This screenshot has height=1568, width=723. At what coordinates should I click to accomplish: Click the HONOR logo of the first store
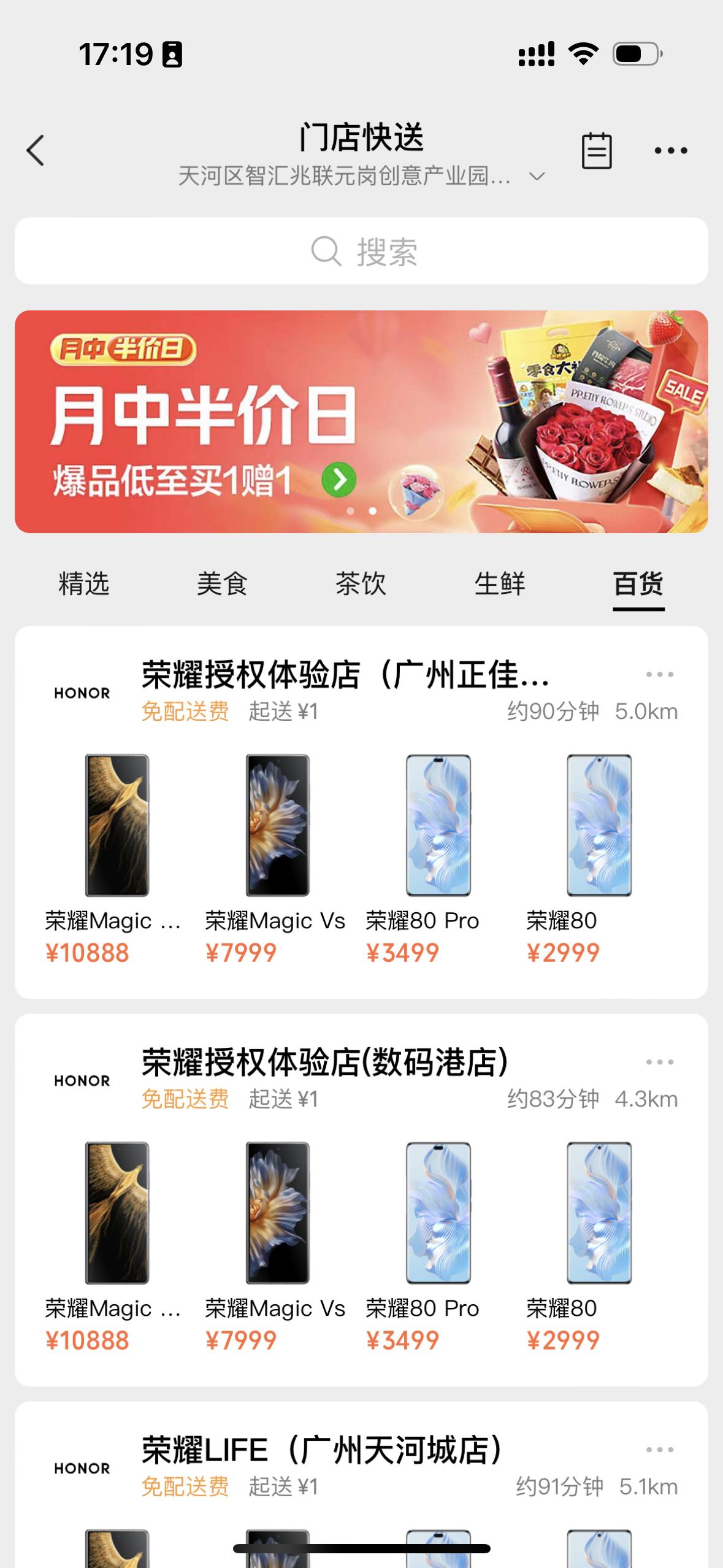coord(83,693)
